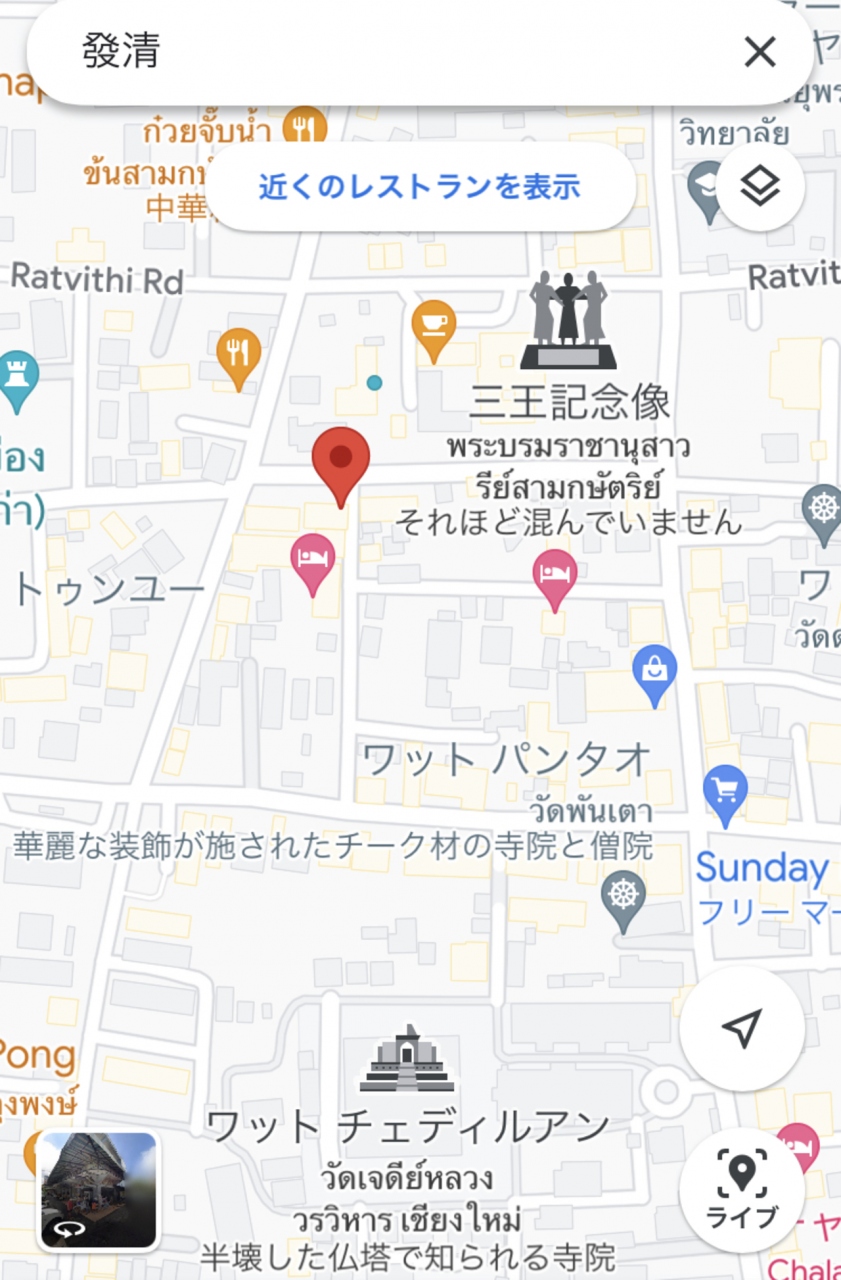Clear the search with the X button

[760, 52]
